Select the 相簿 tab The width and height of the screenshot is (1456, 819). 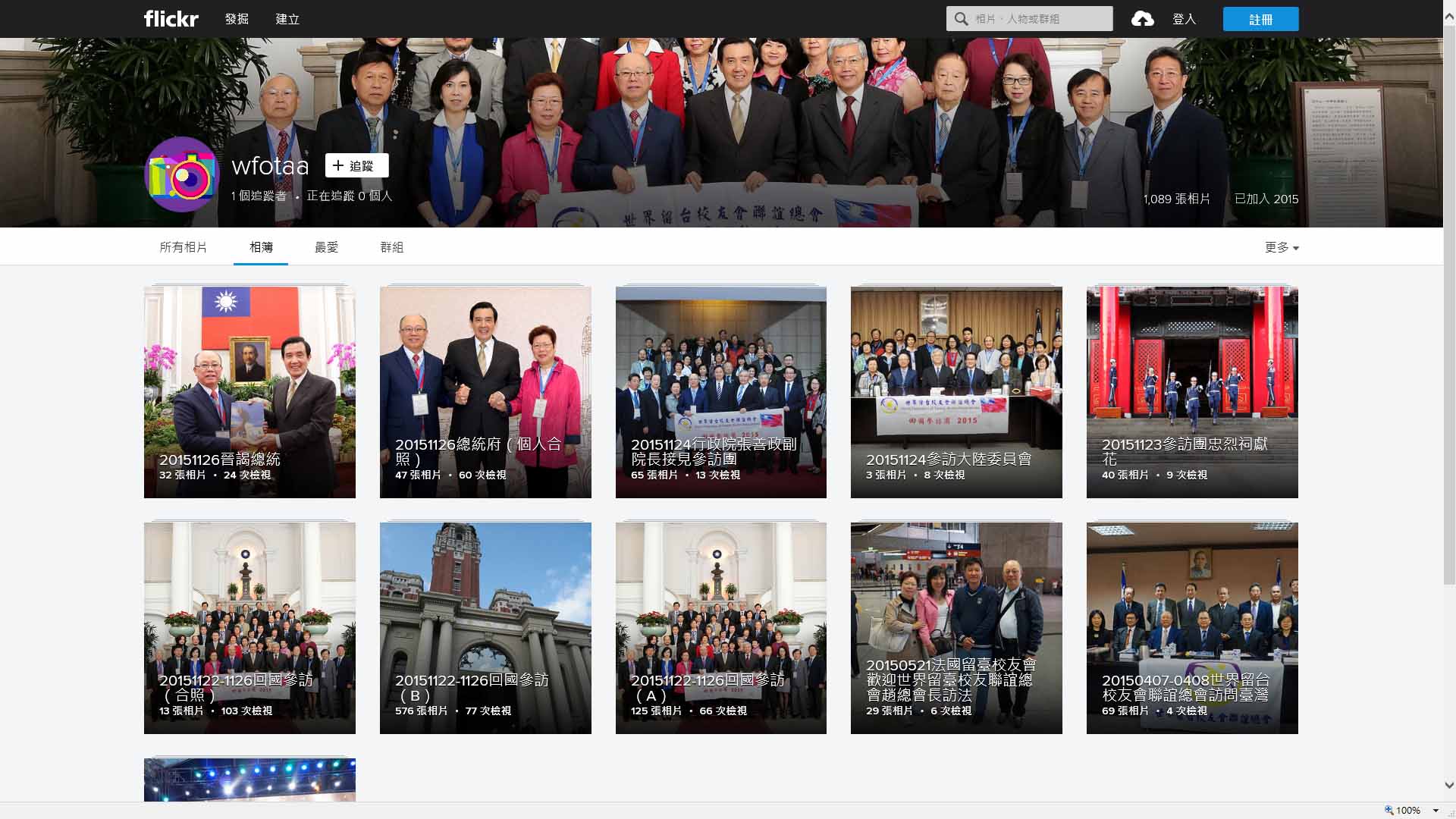click(x=261, y=247)
